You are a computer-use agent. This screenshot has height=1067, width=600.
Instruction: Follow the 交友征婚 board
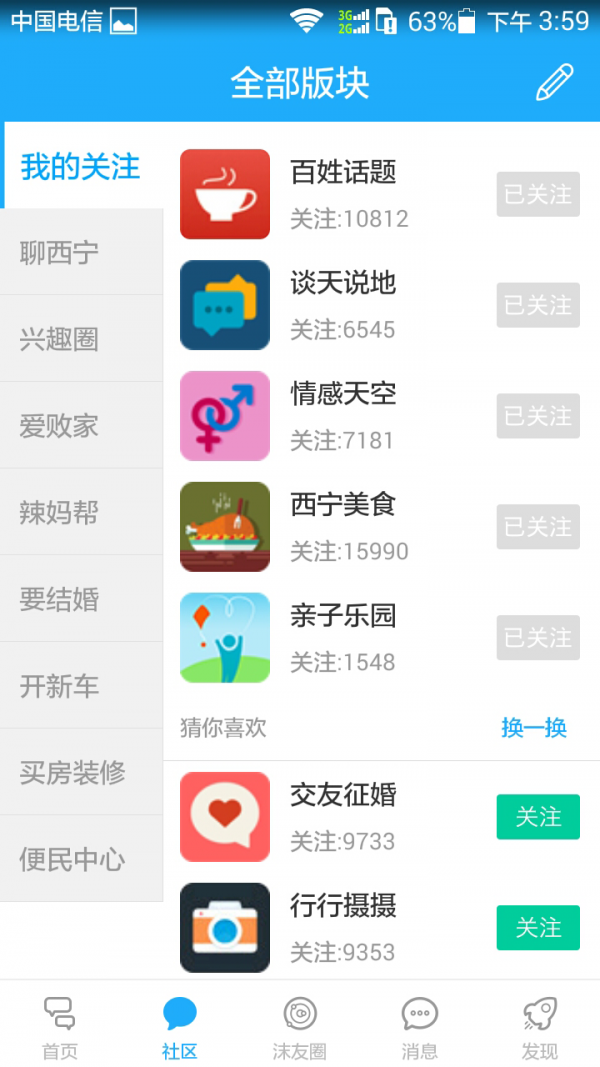point(538,817)
